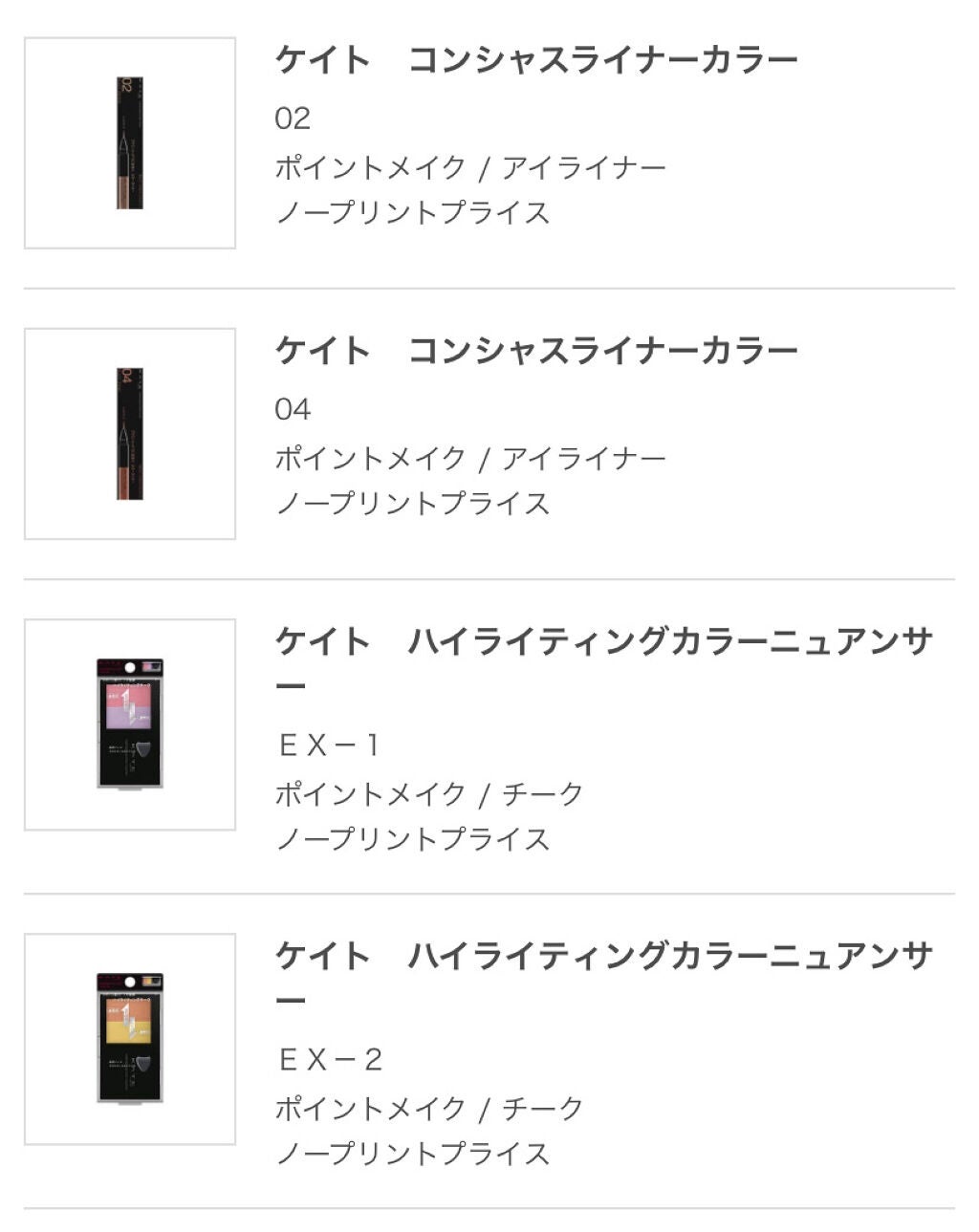Click ノープリントプライス under EX-2
This screenshot has height=1232, width=979.
pos(411,1155)
